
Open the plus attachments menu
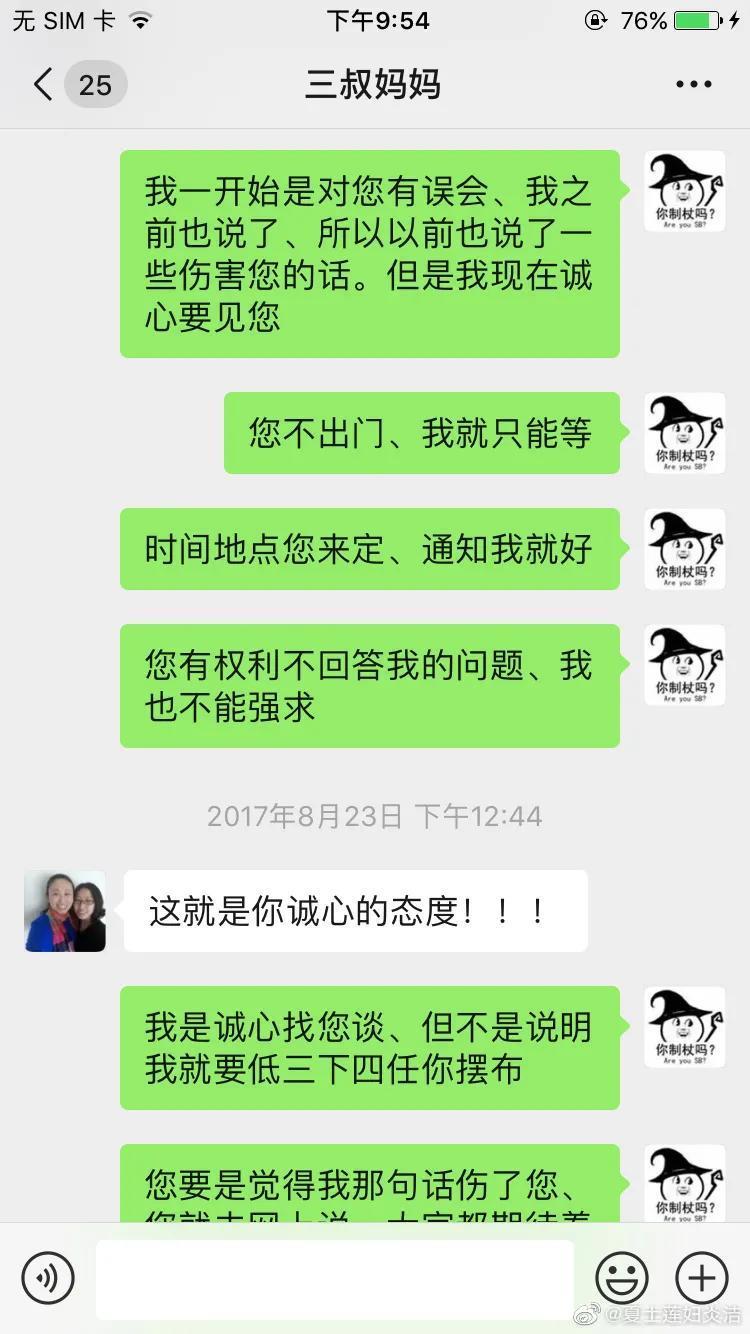tap(702, 1278)
